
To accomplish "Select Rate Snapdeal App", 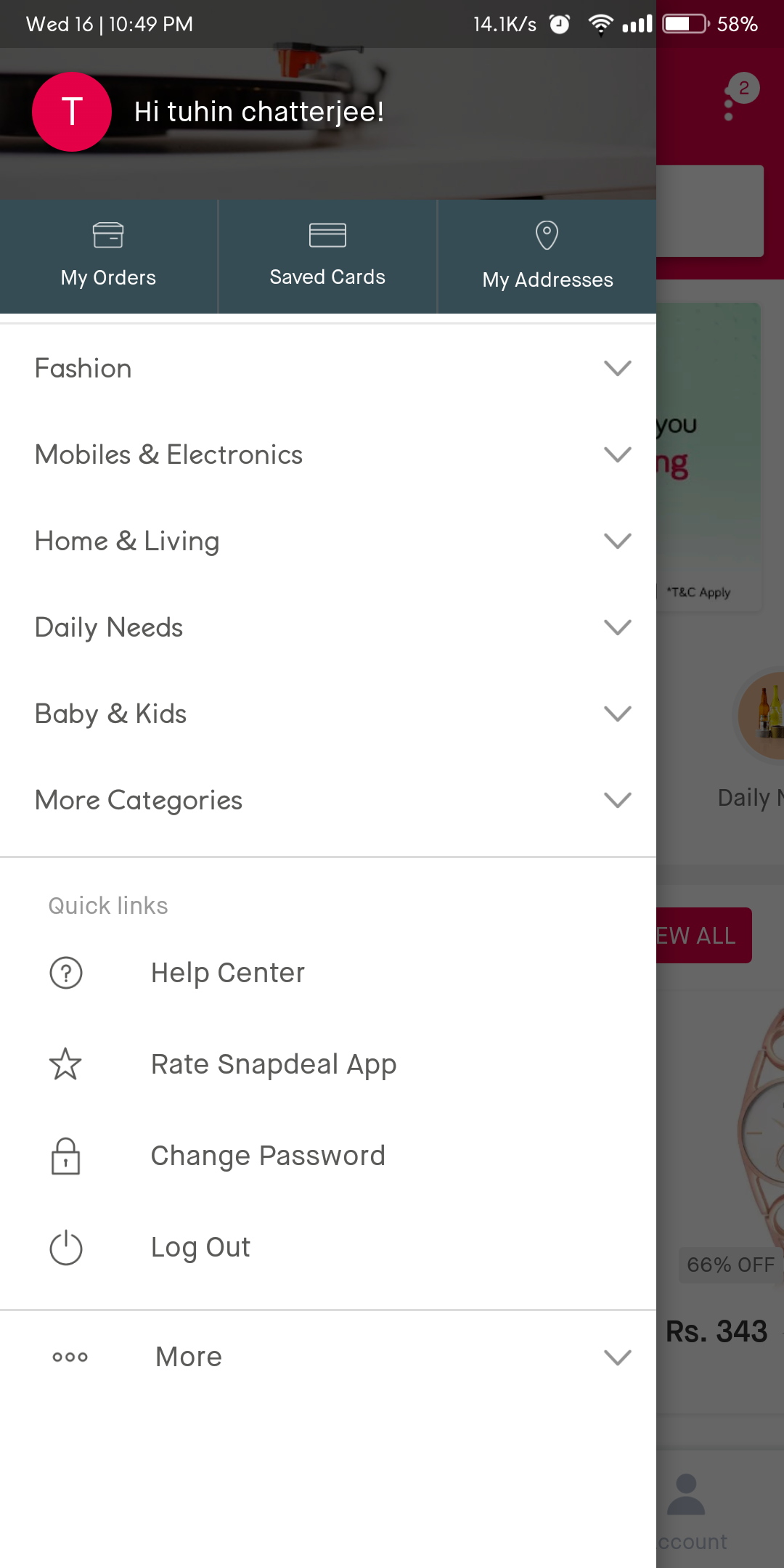I will tap(273, 1065).
